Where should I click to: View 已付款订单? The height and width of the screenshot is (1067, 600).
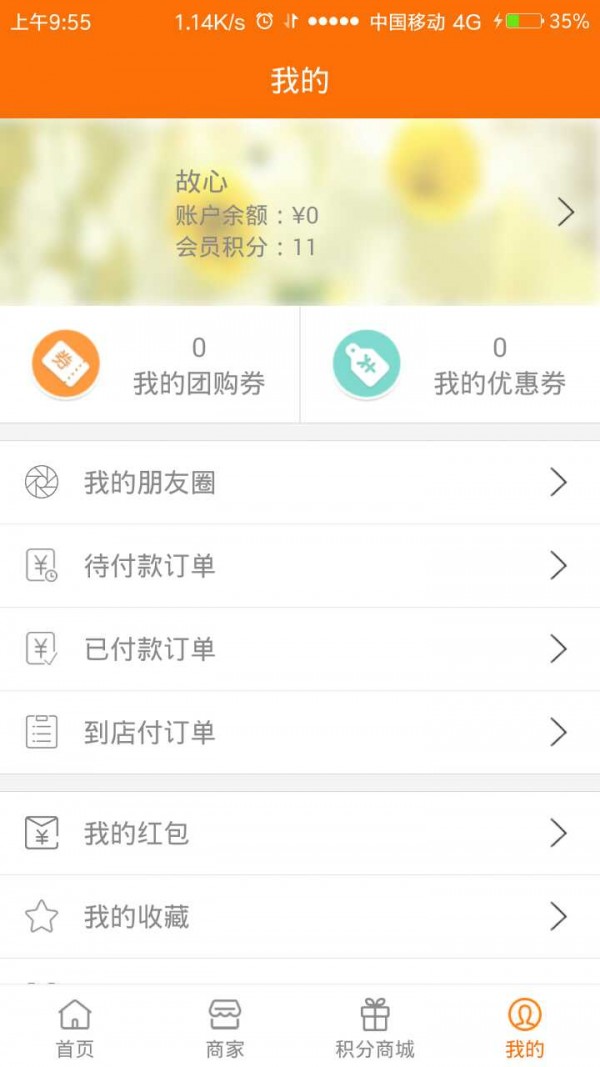tap(300, 649)
